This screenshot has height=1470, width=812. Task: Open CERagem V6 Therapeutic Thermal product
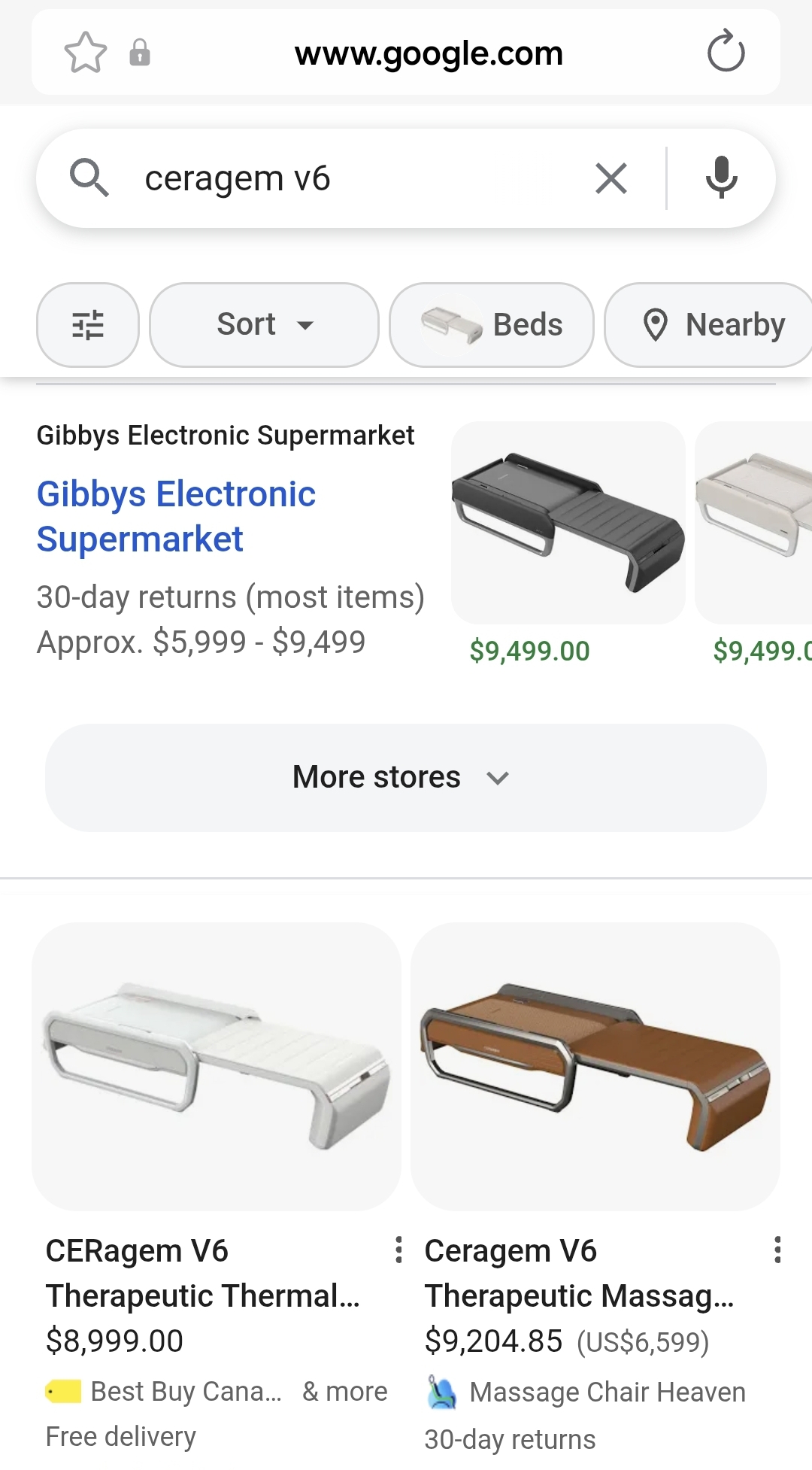(x=202, y=1273)
